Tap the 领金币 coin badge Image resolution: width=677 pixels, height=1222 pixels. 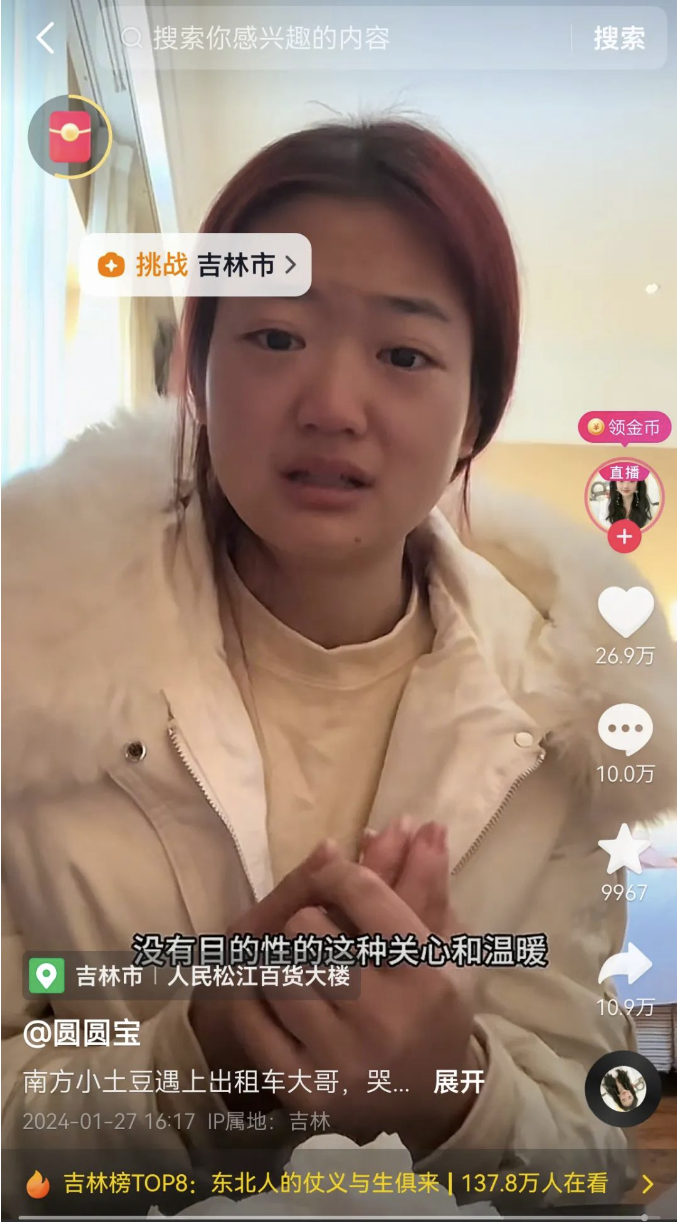tap(625, 427)
